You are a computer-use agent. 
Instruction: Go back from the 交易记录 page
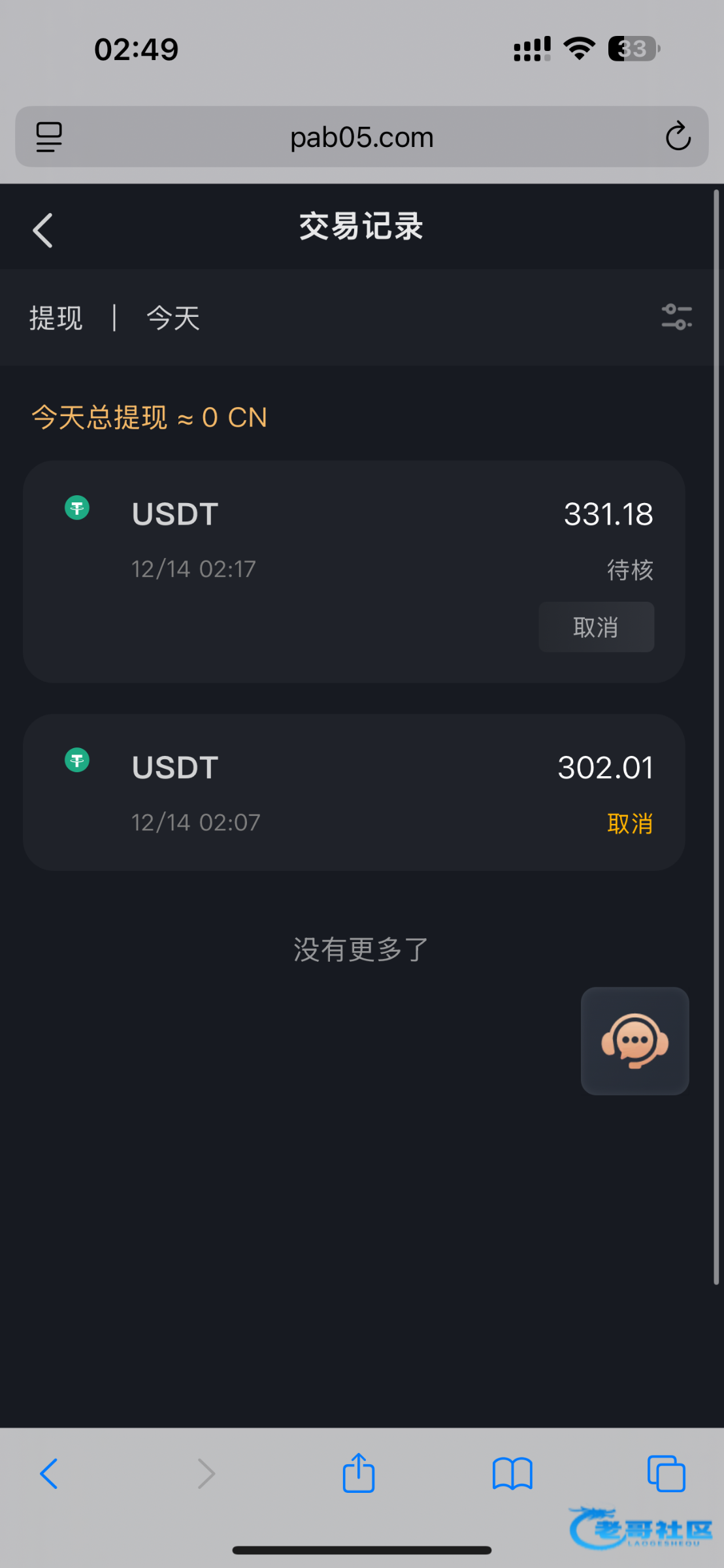[x=43, y=230]
